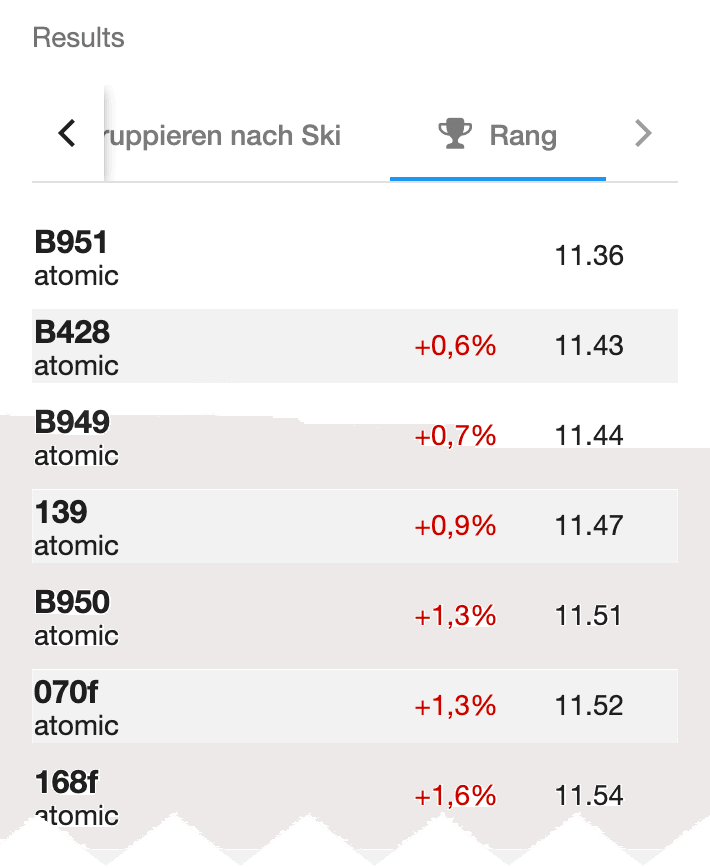Open the B949 atomic result row
The height and width of the screenshot is (868, 710).
click(x=355, y=436)
